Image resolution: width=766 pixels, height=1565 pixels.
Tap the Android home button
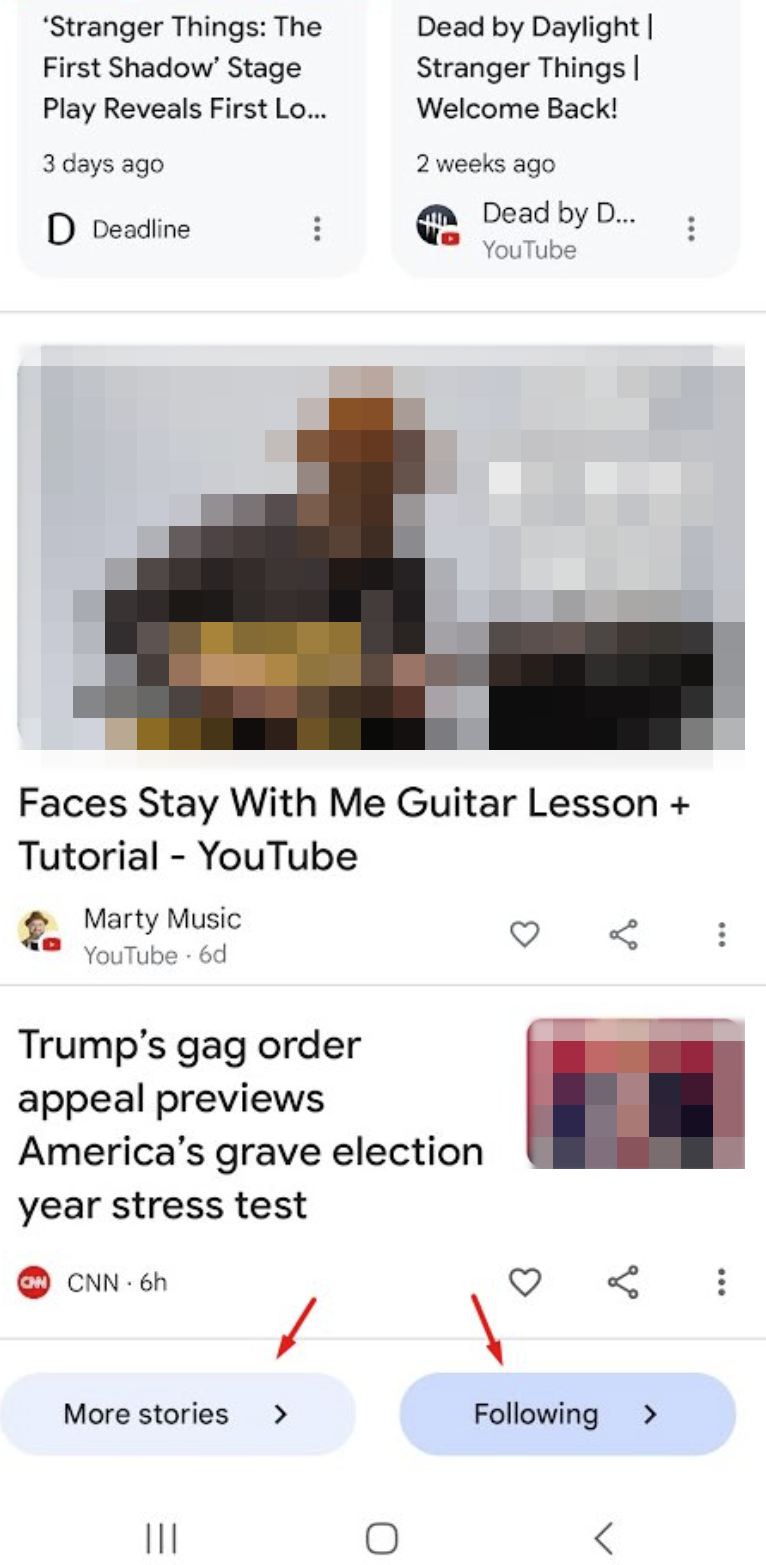pos(383,1536)
